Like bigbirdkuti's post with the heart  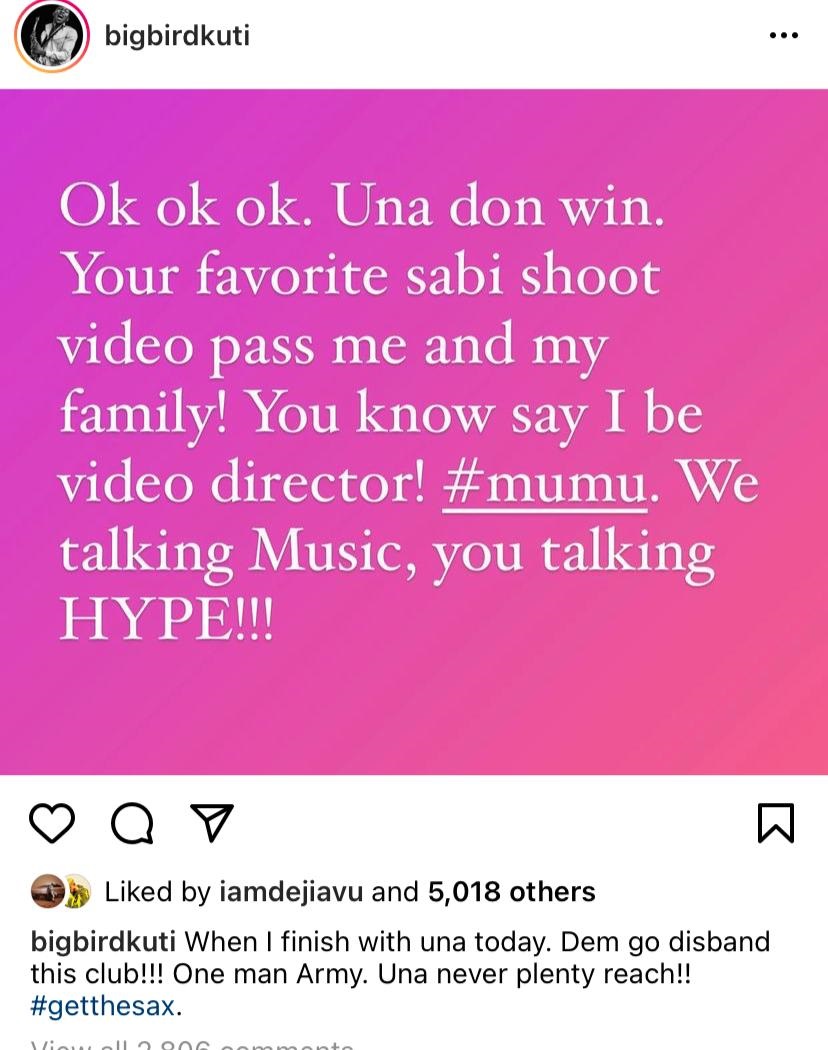[x=52, y=823]
